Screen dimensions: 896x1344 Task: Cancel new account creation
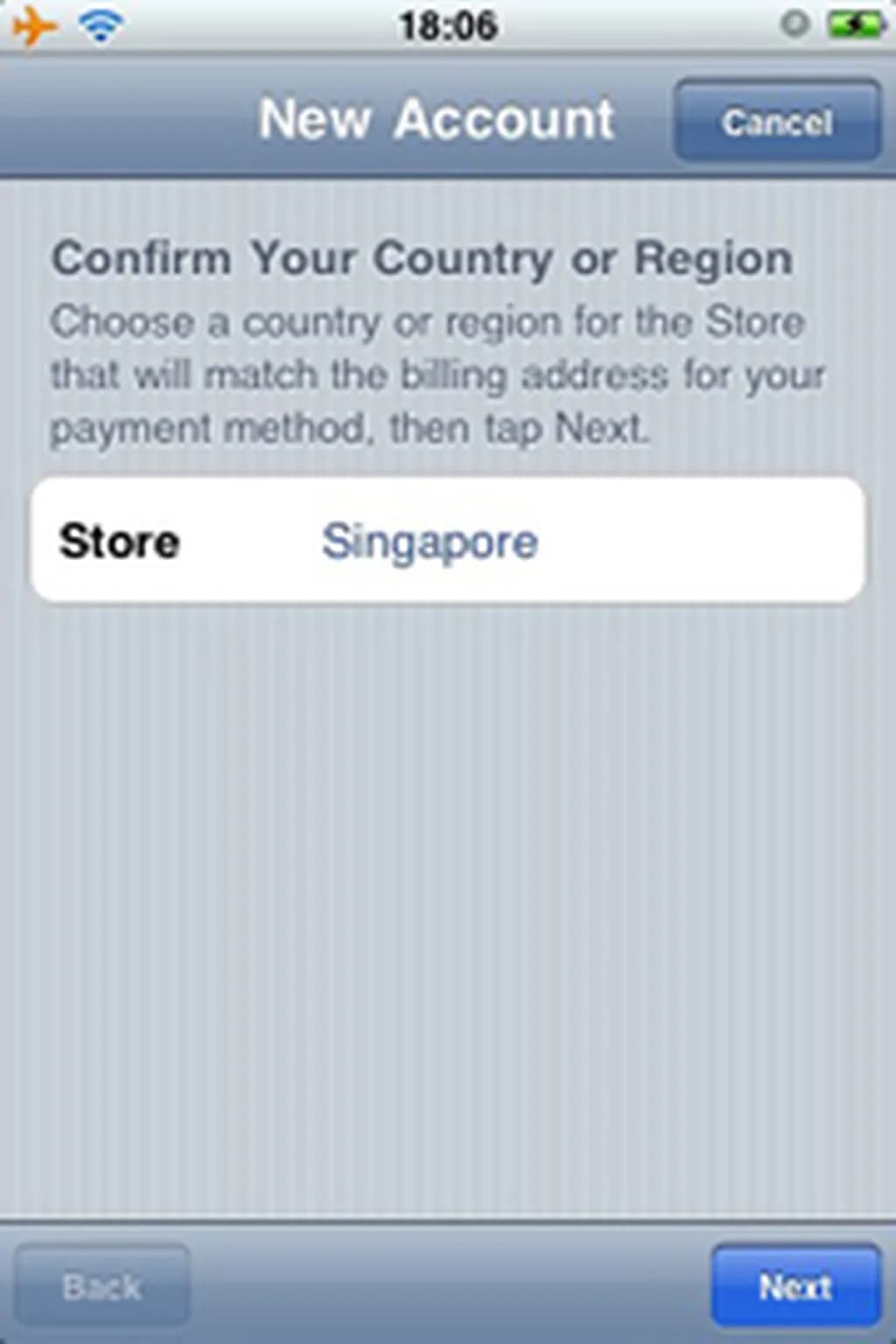coord(776,121)
